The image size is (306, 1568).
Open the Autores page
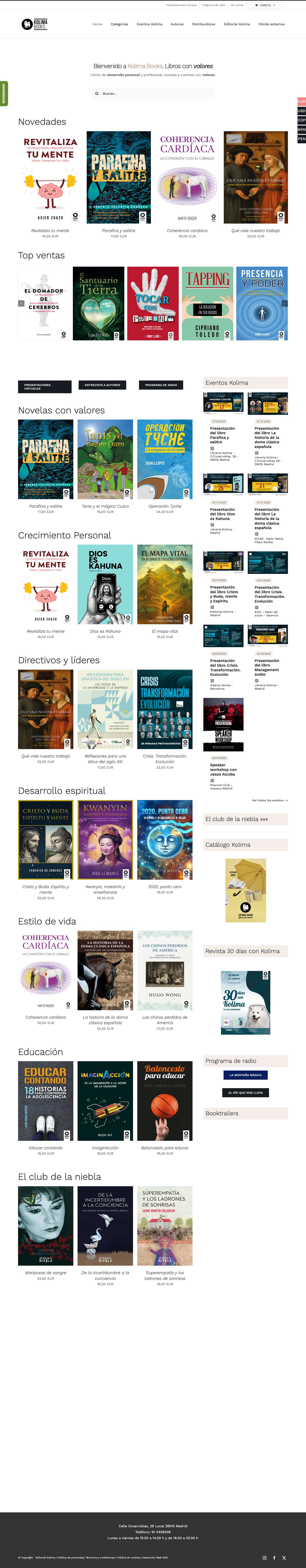point(177,24)
